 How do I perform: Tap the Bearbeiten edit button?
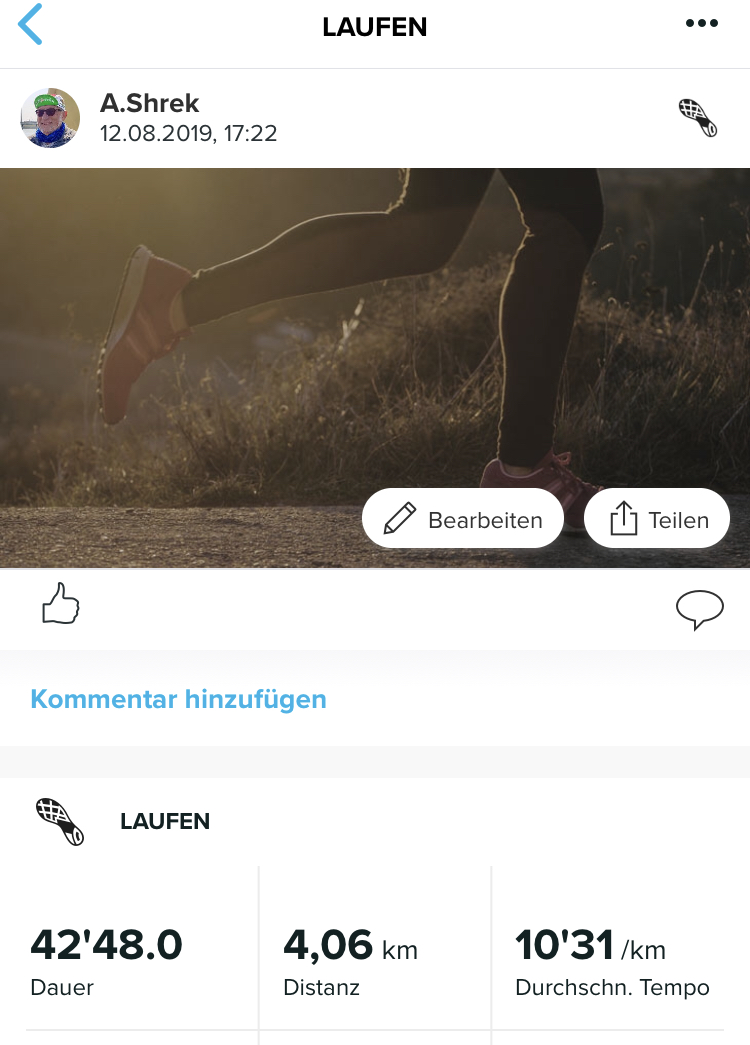point(463,519)
